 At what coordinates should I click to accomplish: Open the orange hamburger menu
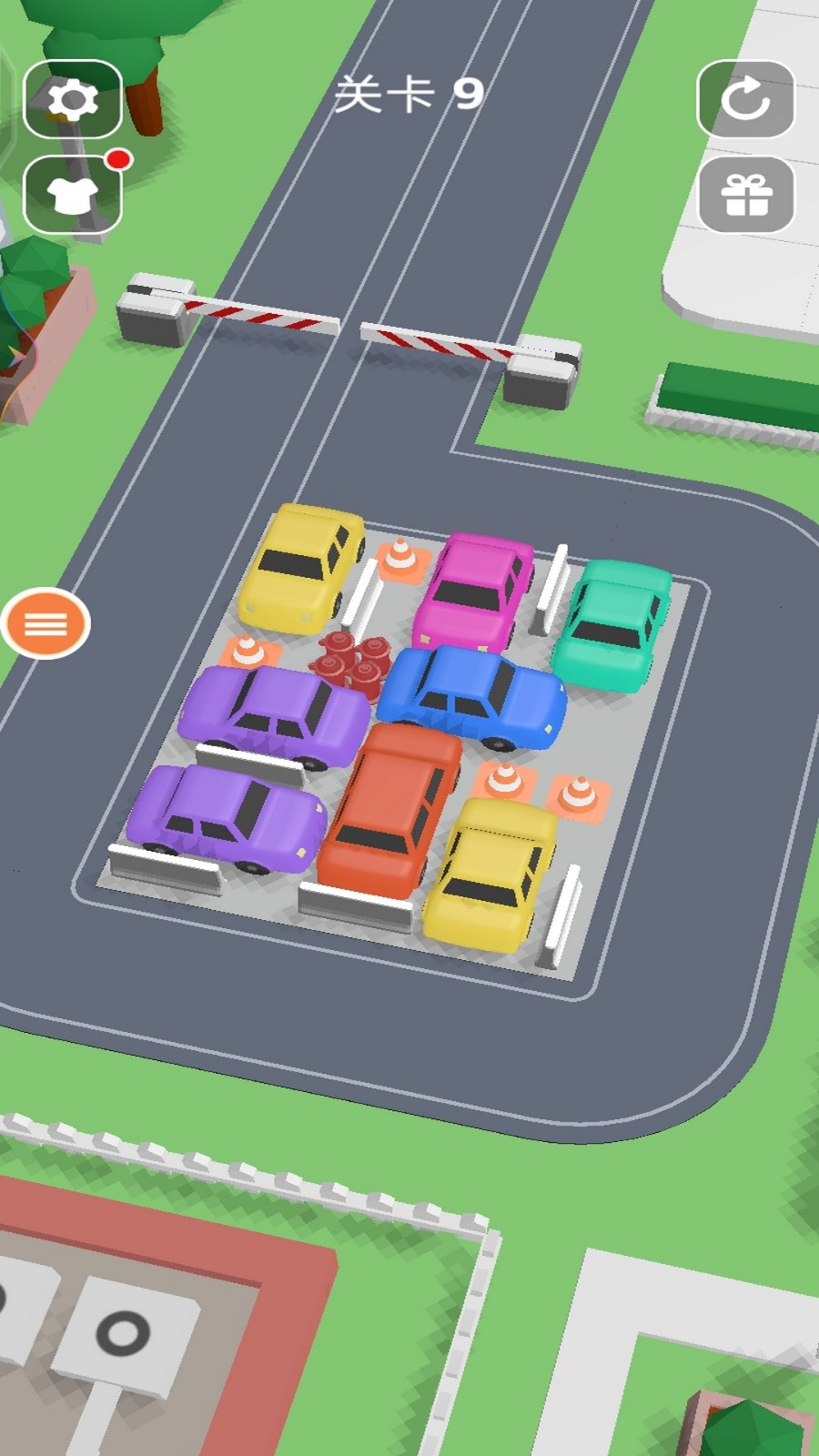click(45, 624)
